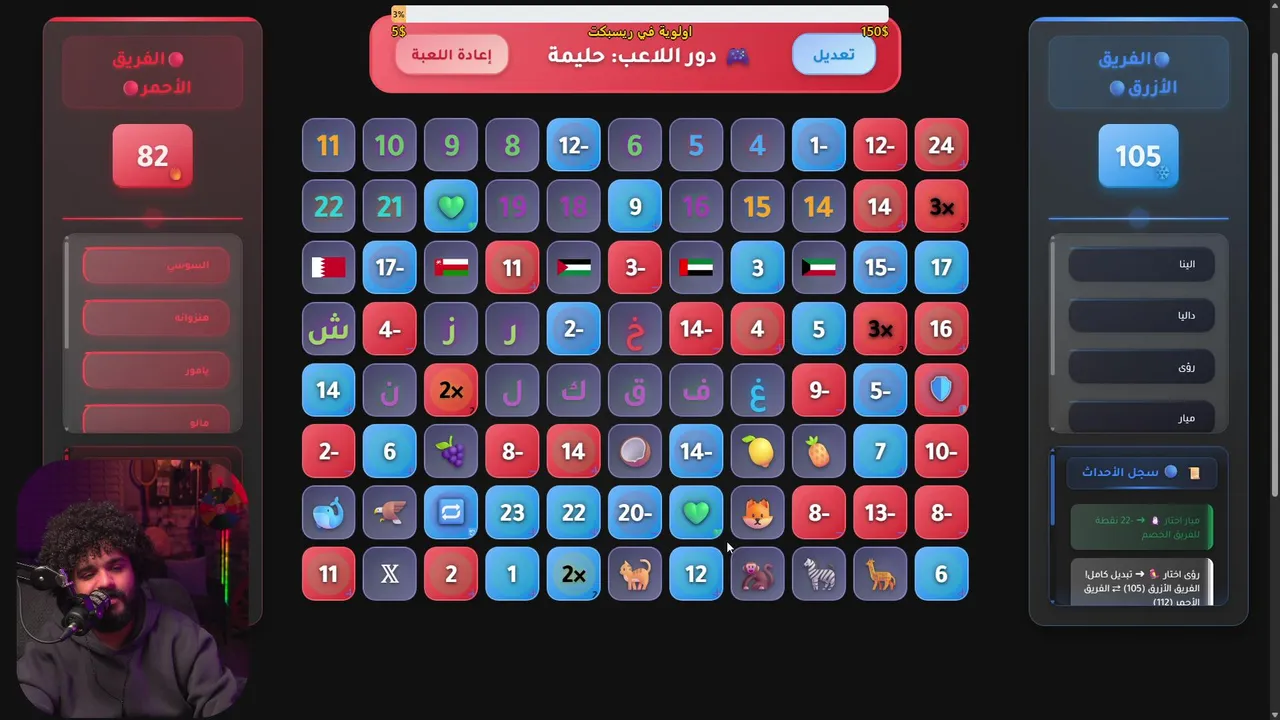Open the تعديل edit button
This screenshot has height=720, width=1280.
(833, 54)
